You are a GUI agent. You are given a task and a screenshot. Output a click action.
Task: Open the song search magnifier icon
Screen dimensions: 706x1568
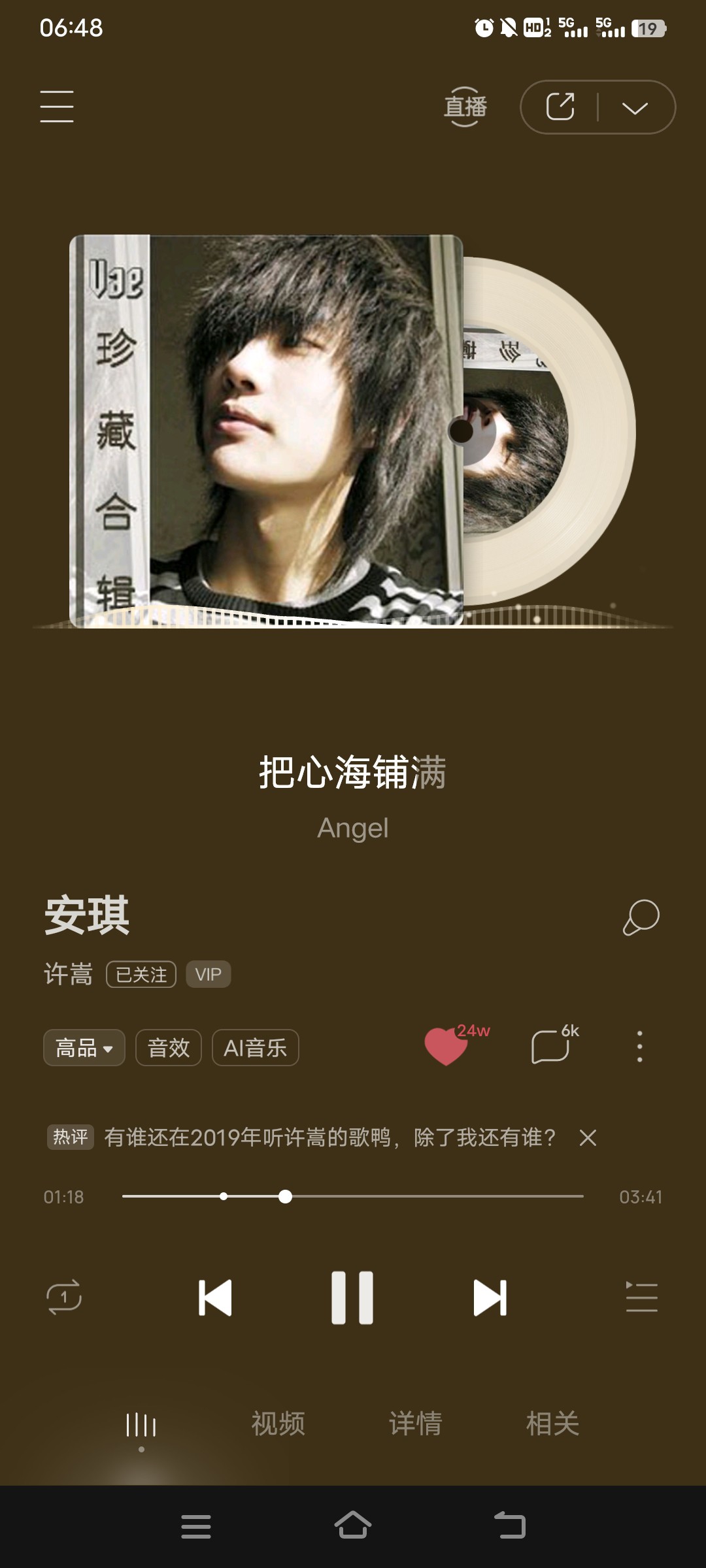[x=641, y=917]
